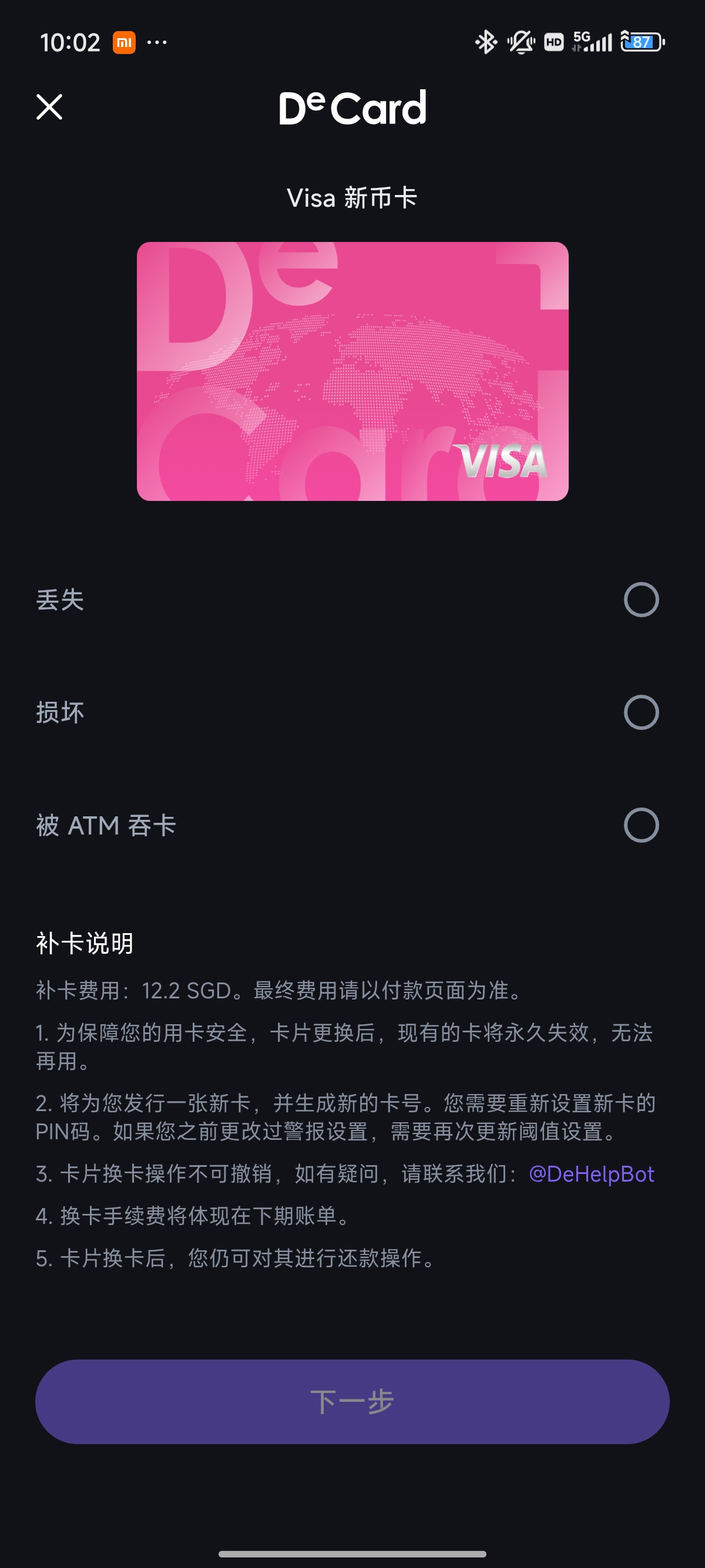This screenshot has height=1568, width=705.
Task: Tap the 下一步 button
Action: coord(352,1401)
